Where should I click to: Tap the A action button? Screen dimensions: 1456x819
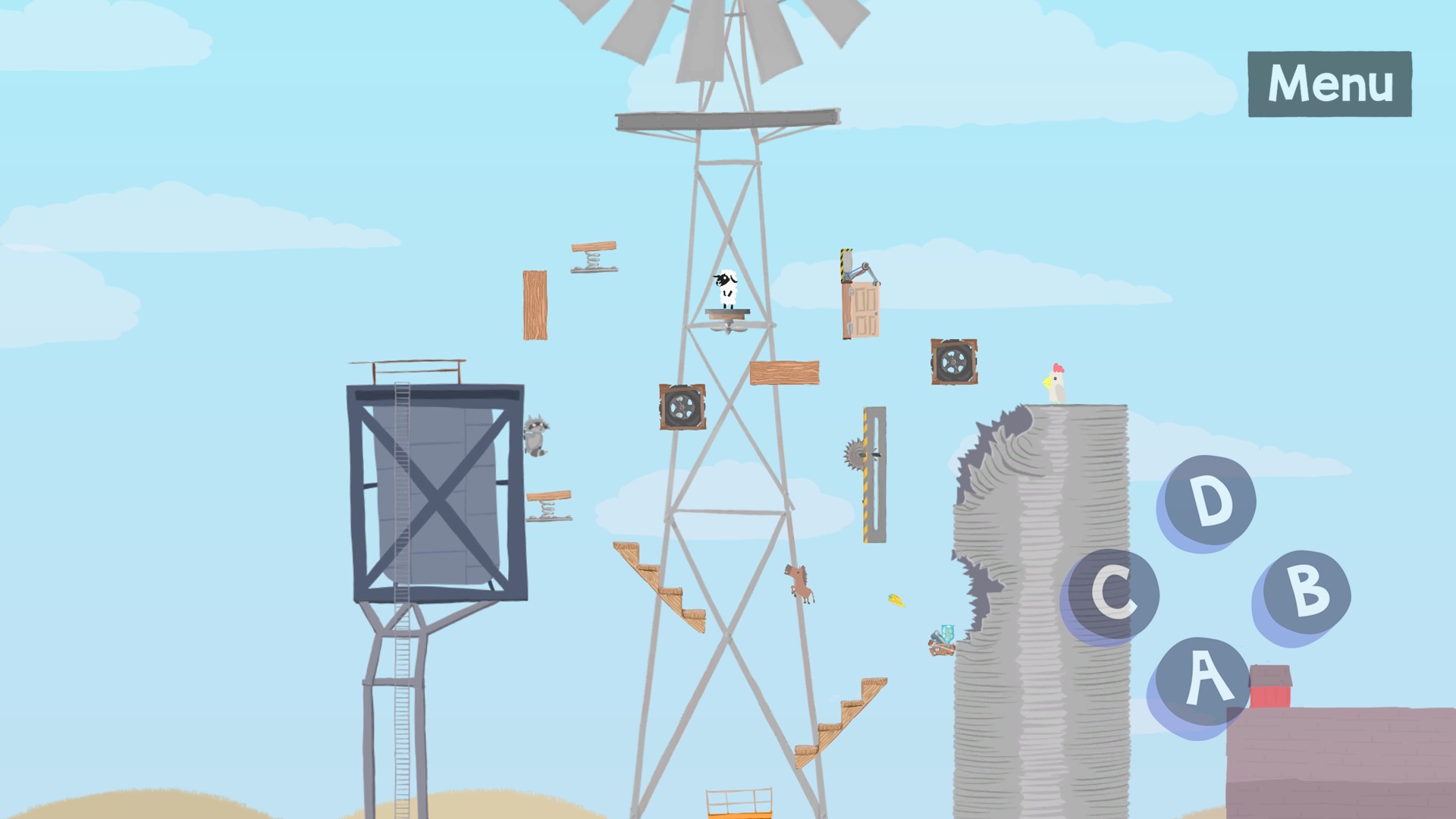(1203, 680)
